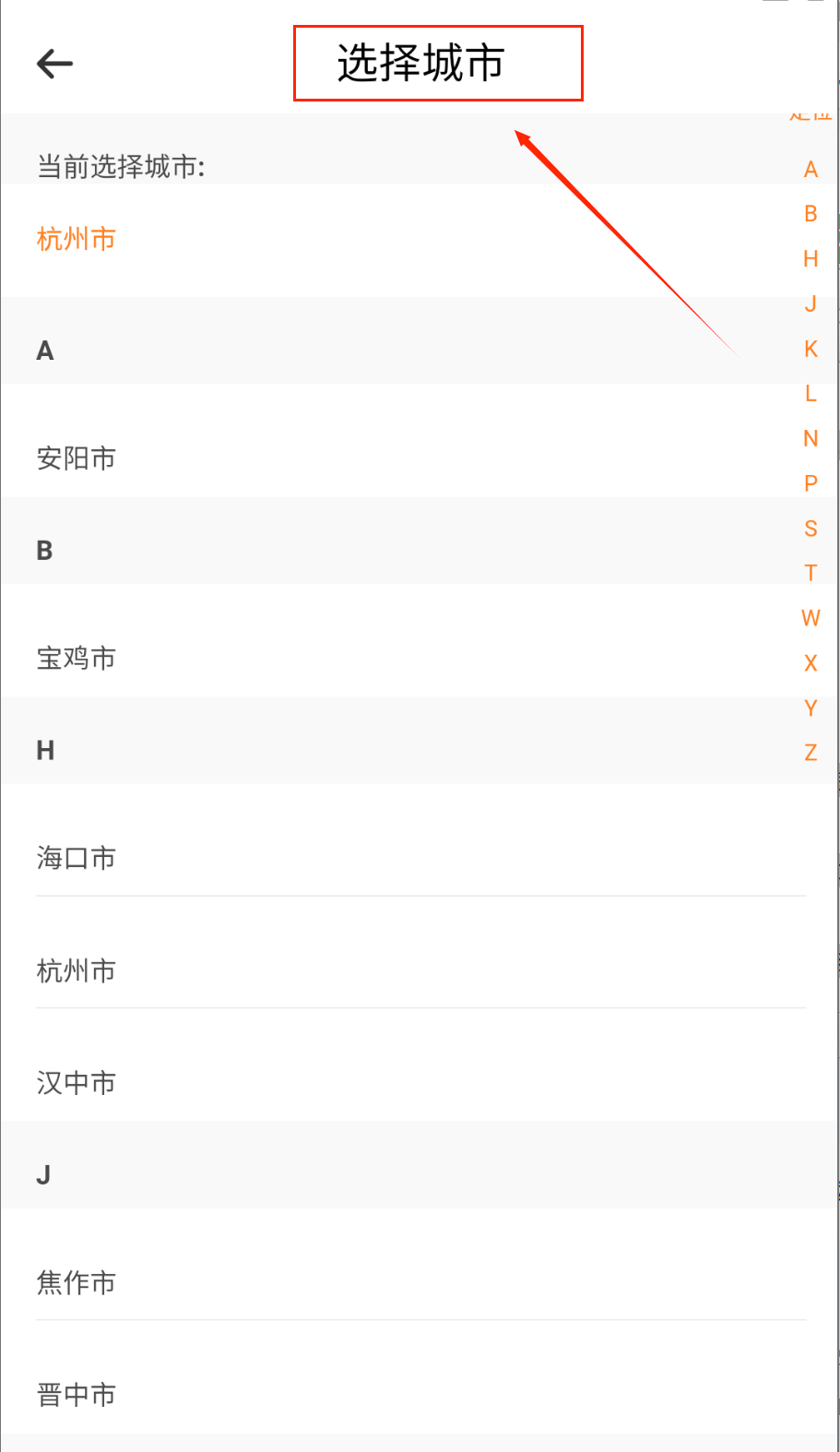Choose 汉中市 from the list
840x1452 pixels.
(x=76, y=1082)
